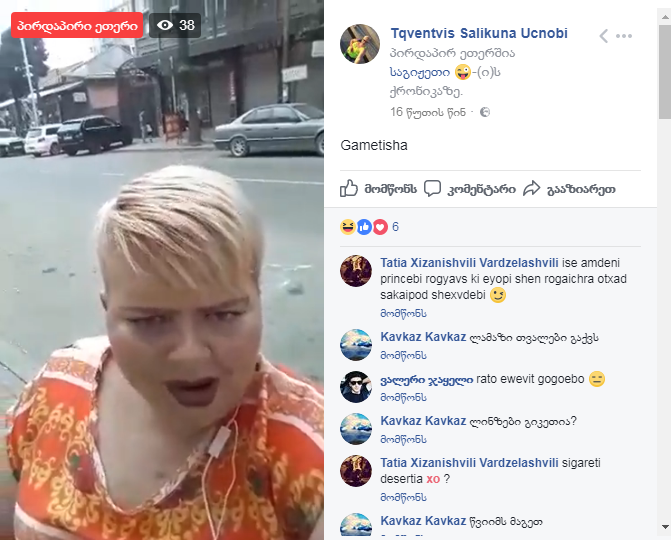
Task: Open the post options menu (three dots)
Action: 624,36
